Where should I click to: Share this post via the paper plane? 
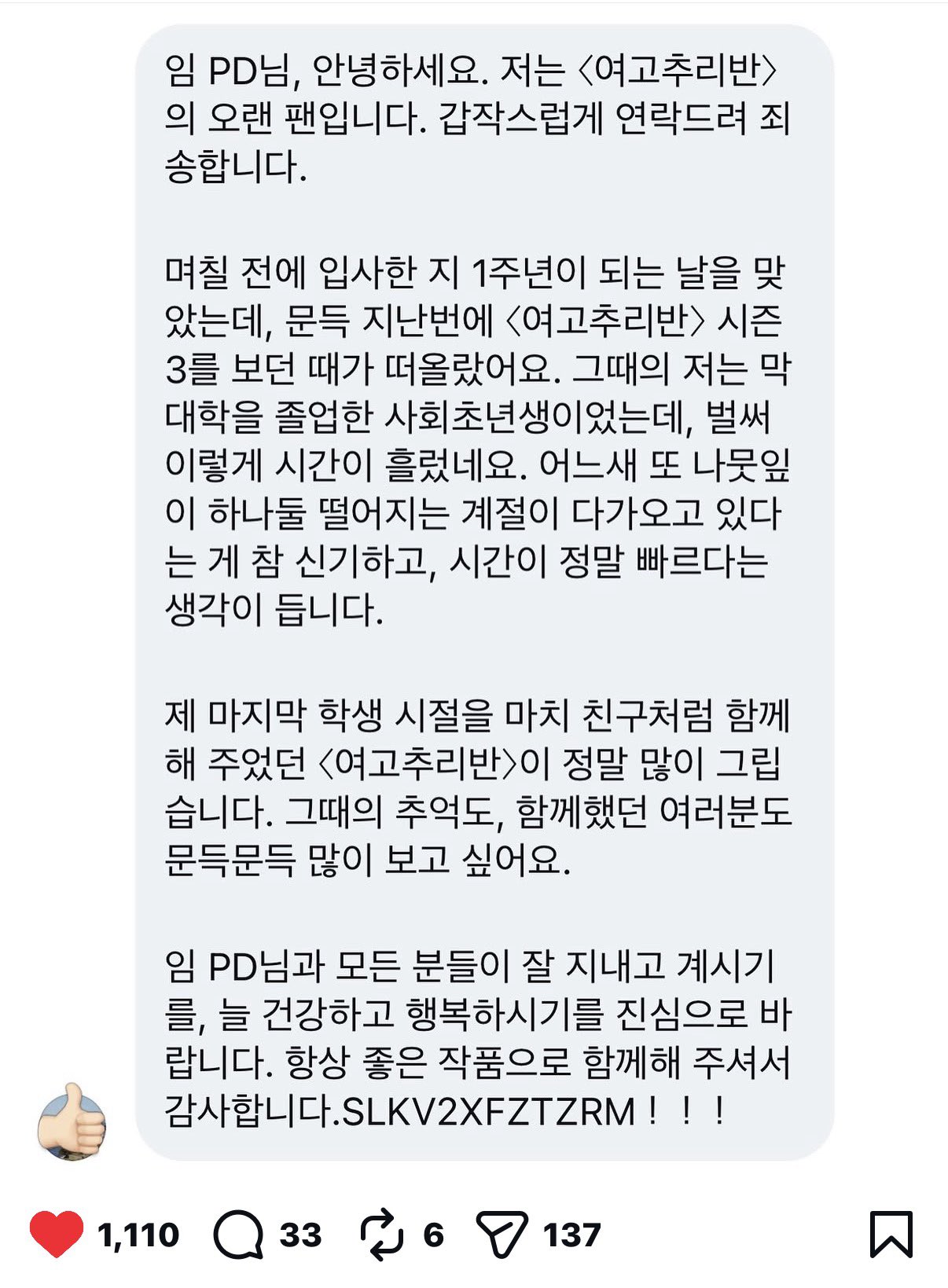(x=502, y=1235)
